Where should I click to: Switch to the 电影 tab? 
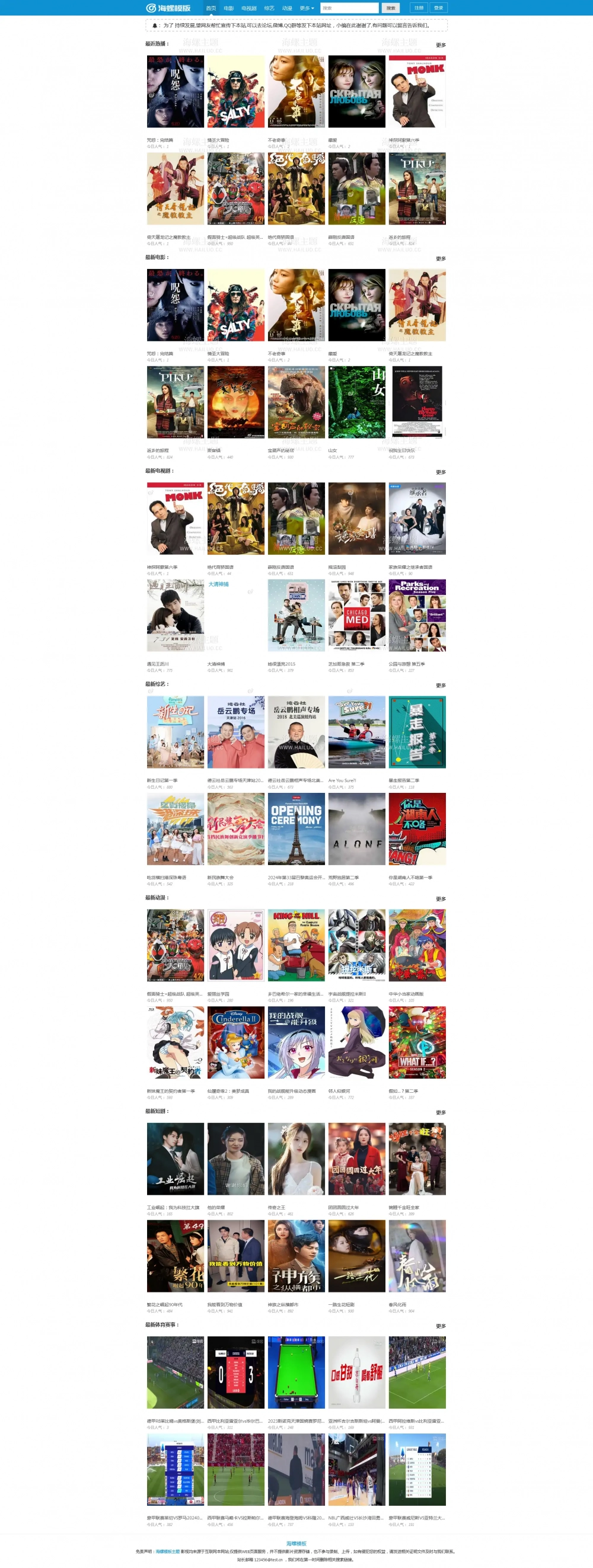click(x=228, y=8)
